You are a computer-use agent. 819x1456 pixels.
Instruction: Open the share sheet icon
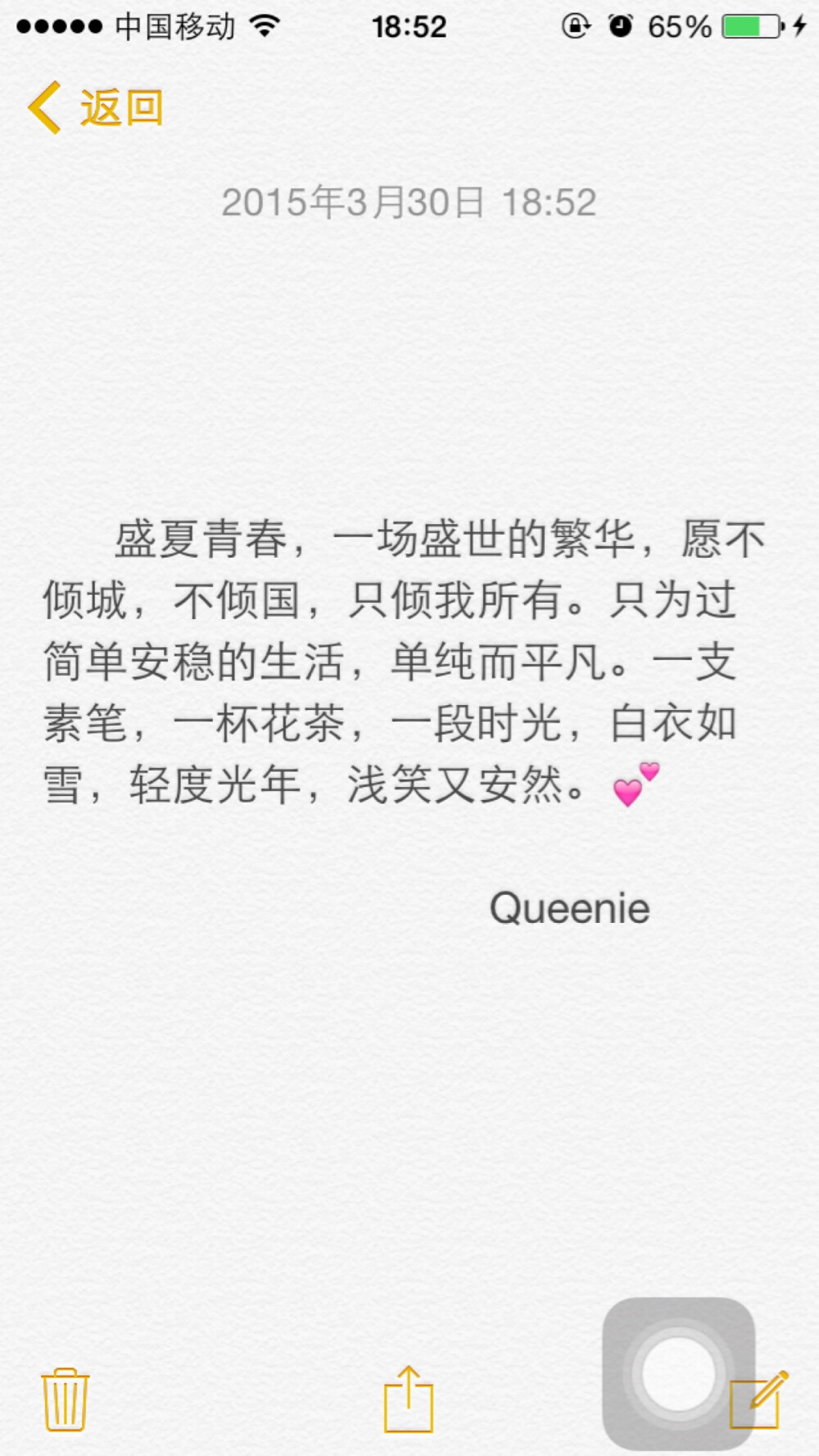tap(407, 1396)
